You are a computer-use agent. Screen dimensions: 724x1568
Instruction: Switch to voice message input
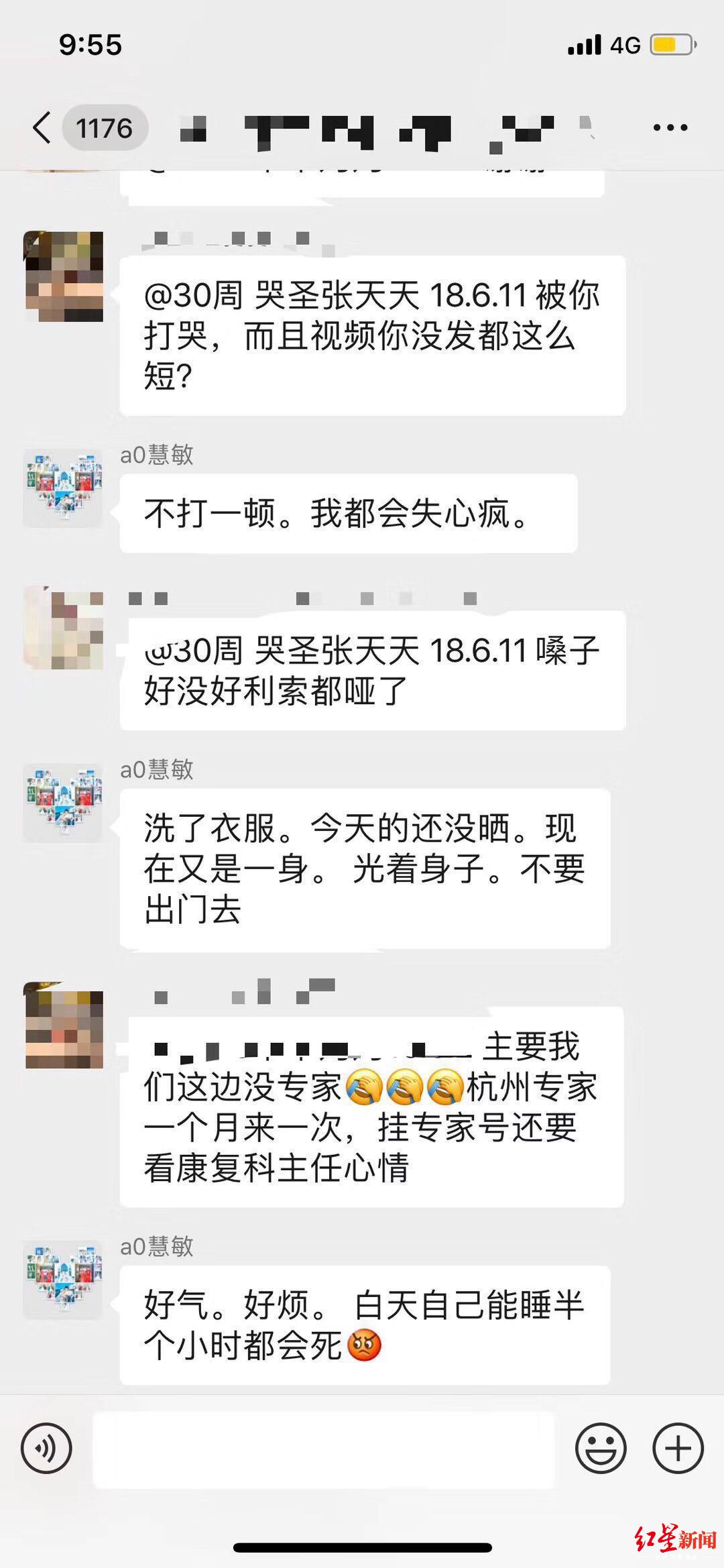tap(46, 1448)
